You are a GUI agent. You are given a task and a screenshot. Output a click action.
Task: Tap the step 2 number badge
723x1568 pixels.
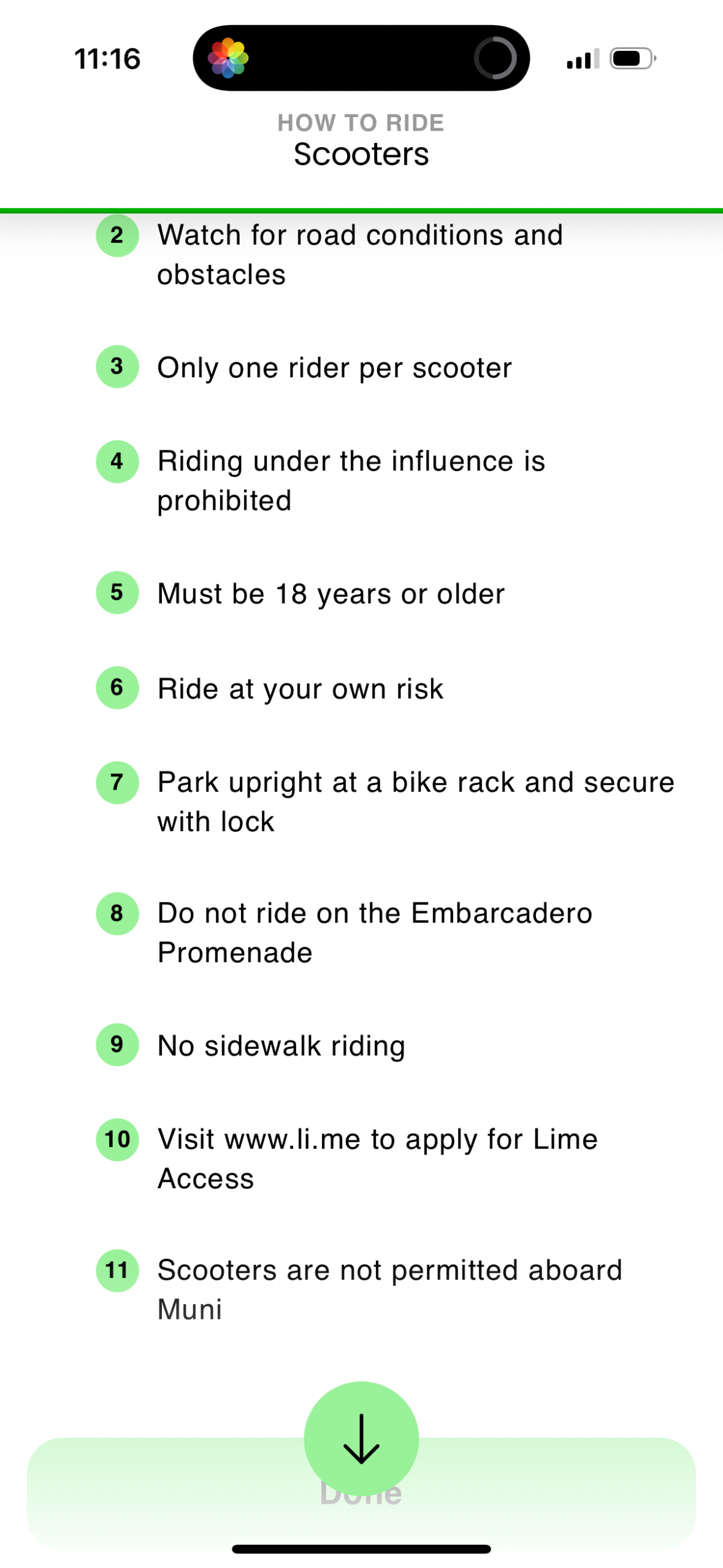click(117, 236)
